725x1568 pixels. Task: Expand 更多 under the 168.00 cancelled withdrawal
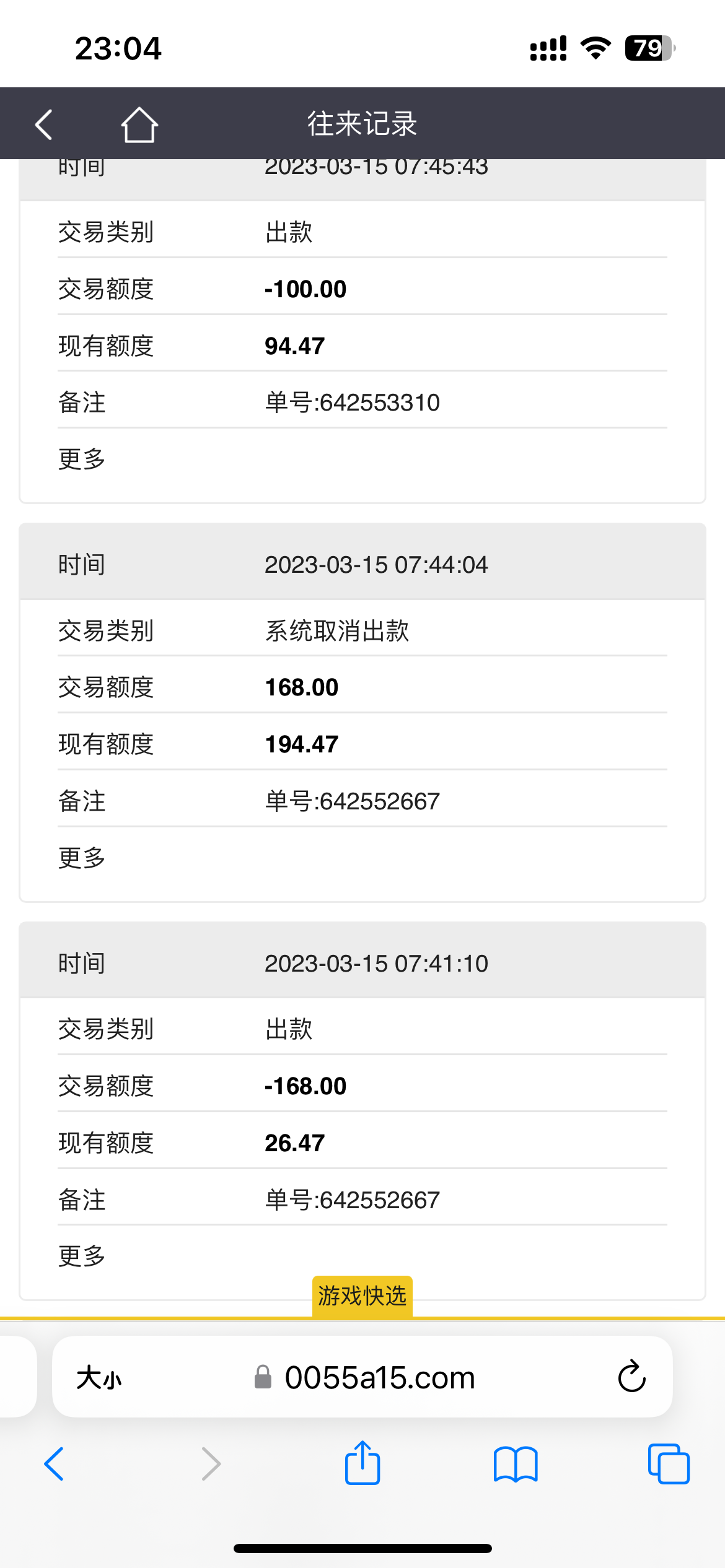[82, 858]
